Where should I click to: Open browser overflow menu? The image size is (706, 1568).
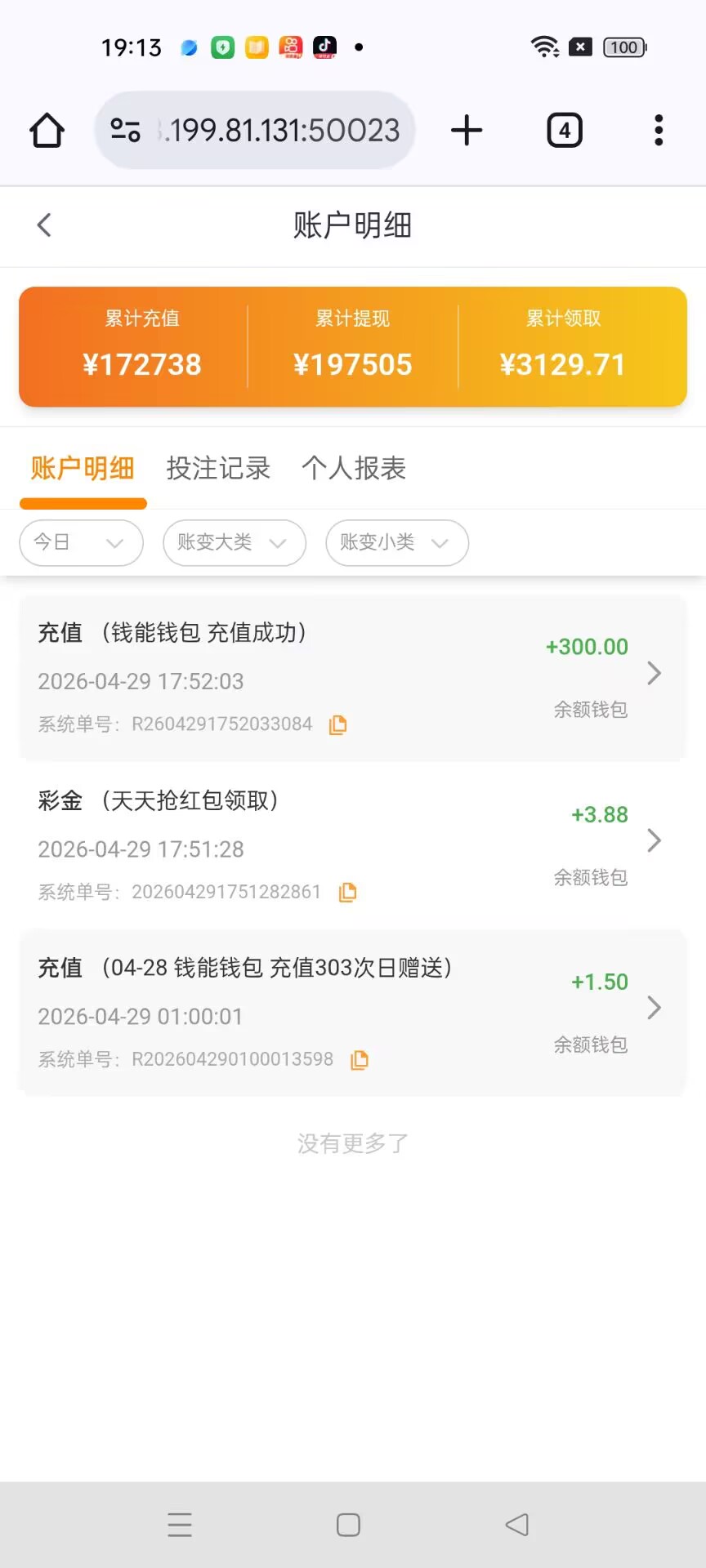659,131
